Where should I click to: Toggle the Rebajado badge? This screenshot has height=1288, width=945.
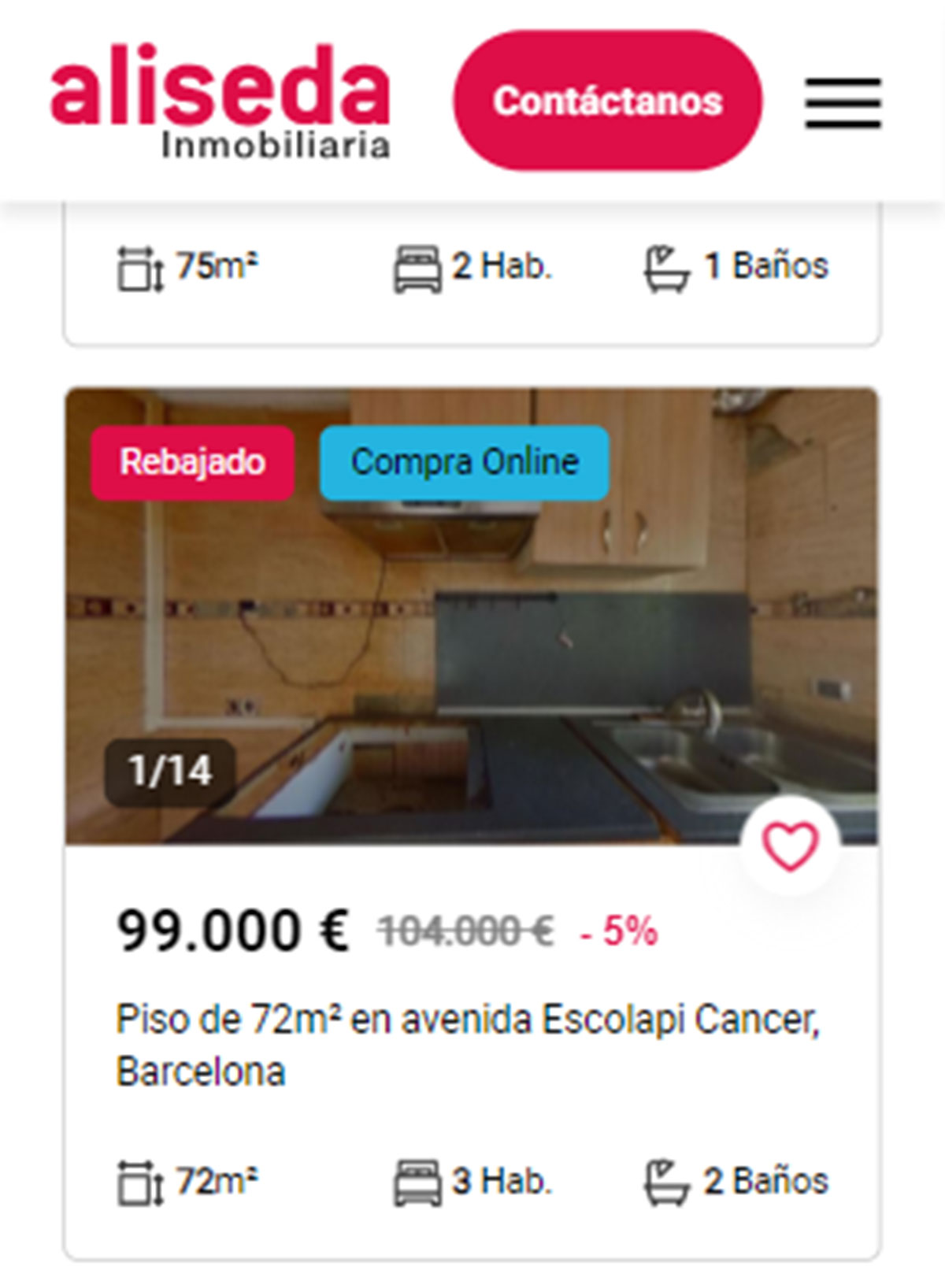pos(191,462)
